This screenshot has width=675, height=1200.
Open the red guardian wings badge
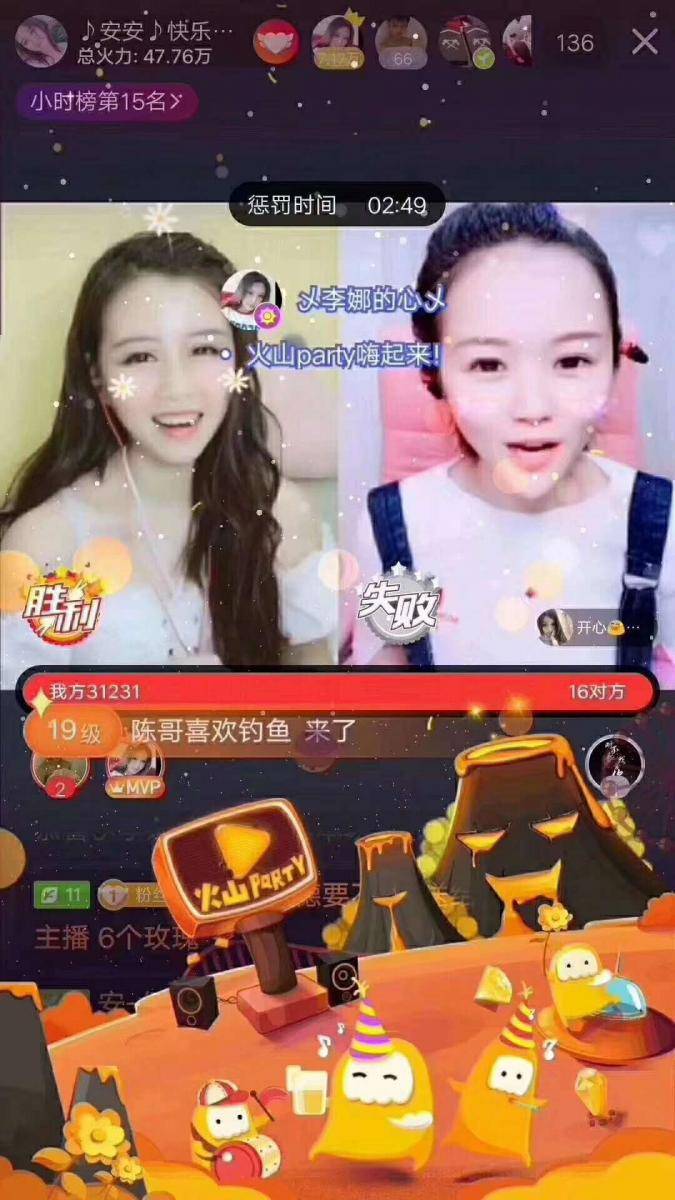point(276,42)
